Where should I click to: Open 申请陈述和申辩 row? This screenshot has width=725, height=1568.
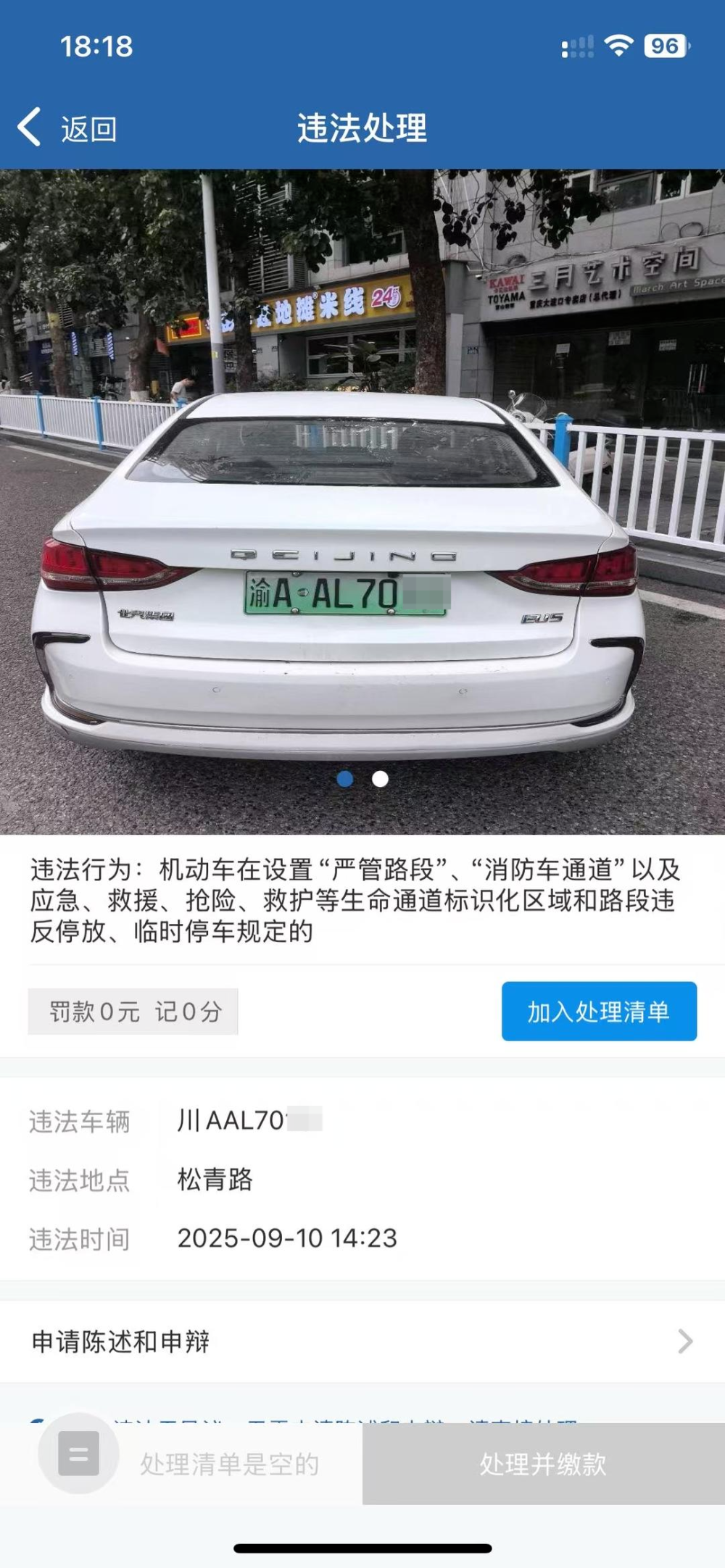pyautogui.click(x=362, y=1341)
